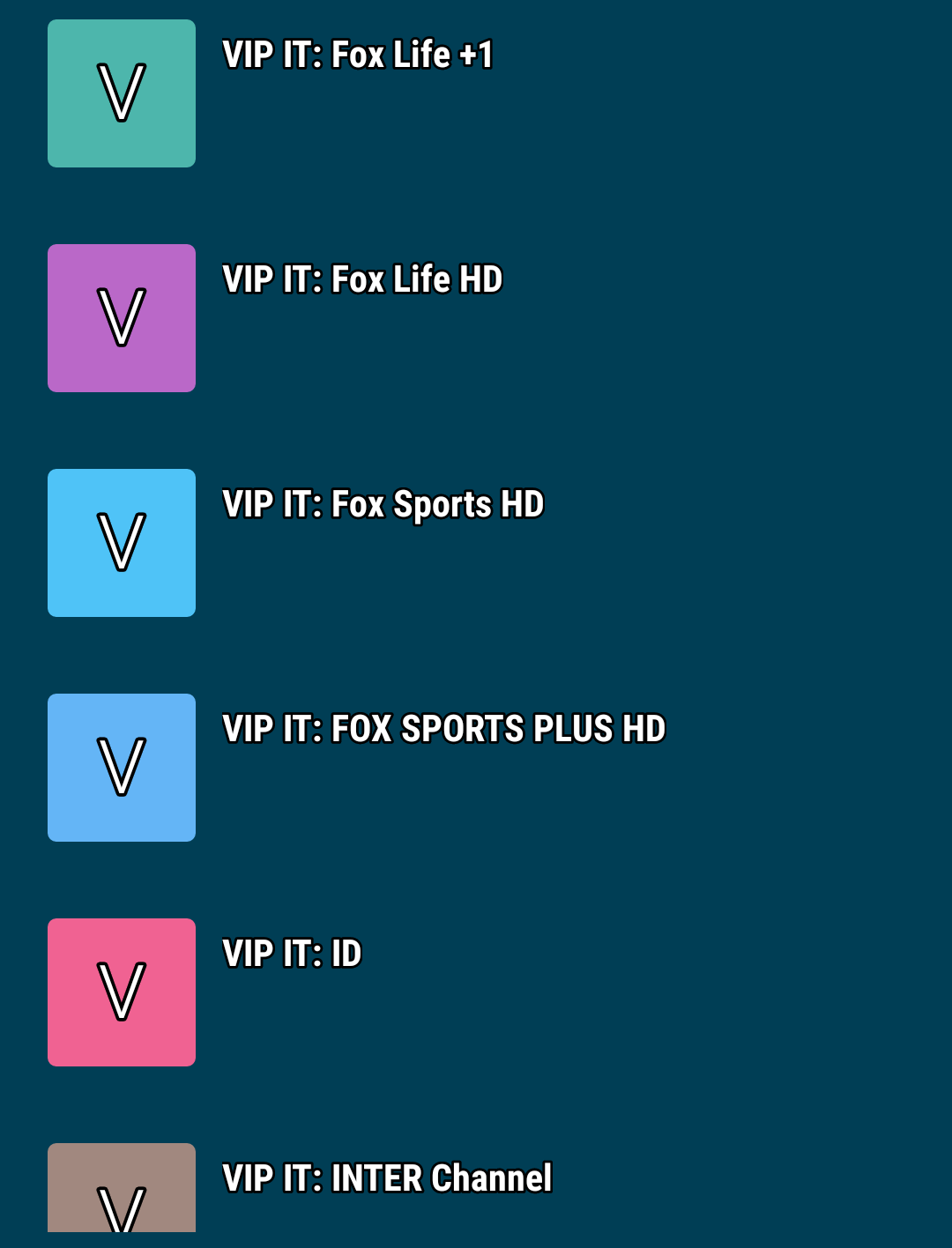This screenshot has height=1248, width=952.
Task: Select VIP IT: Fox Life HD channel
Action: (361, 281)
